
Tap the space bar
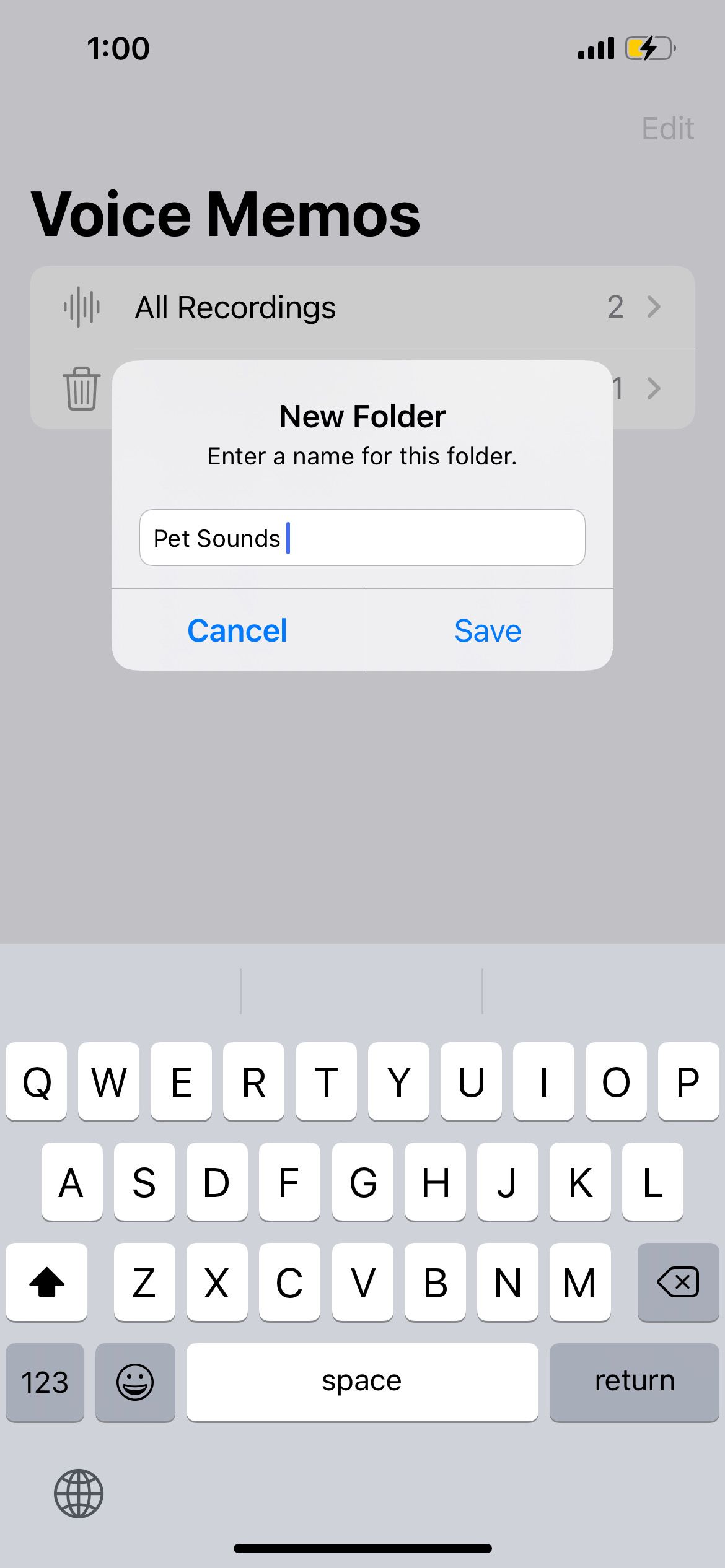(362, 1382)
